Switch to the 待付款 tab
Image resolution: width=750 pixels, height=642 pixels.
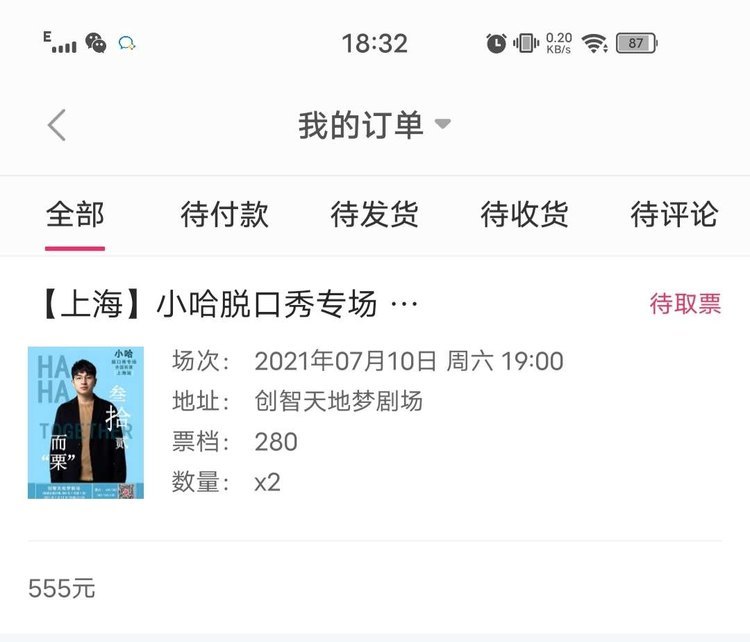coord(225,214)
